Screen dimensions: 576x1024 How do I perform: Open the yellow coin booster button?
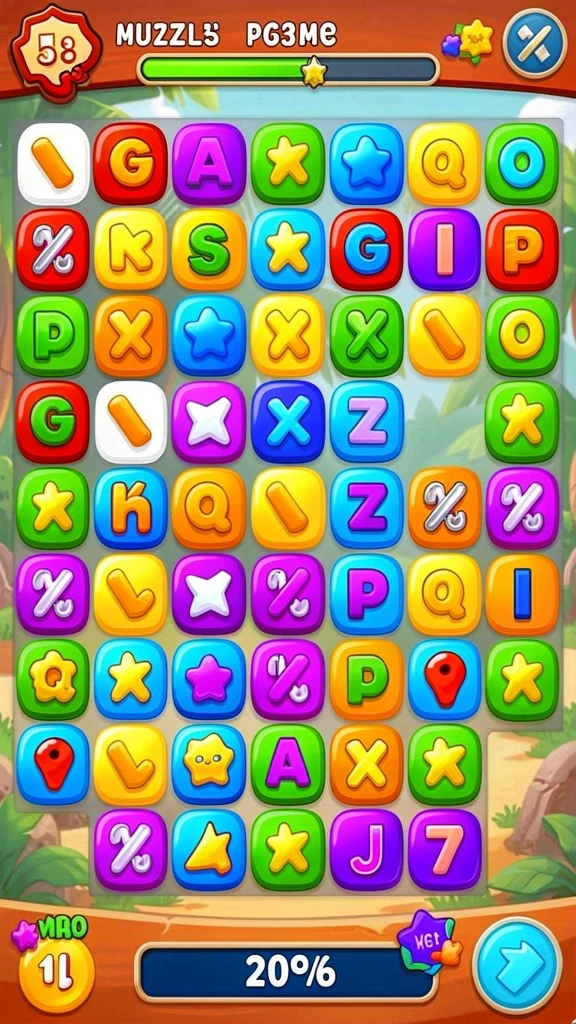(56, 968)
